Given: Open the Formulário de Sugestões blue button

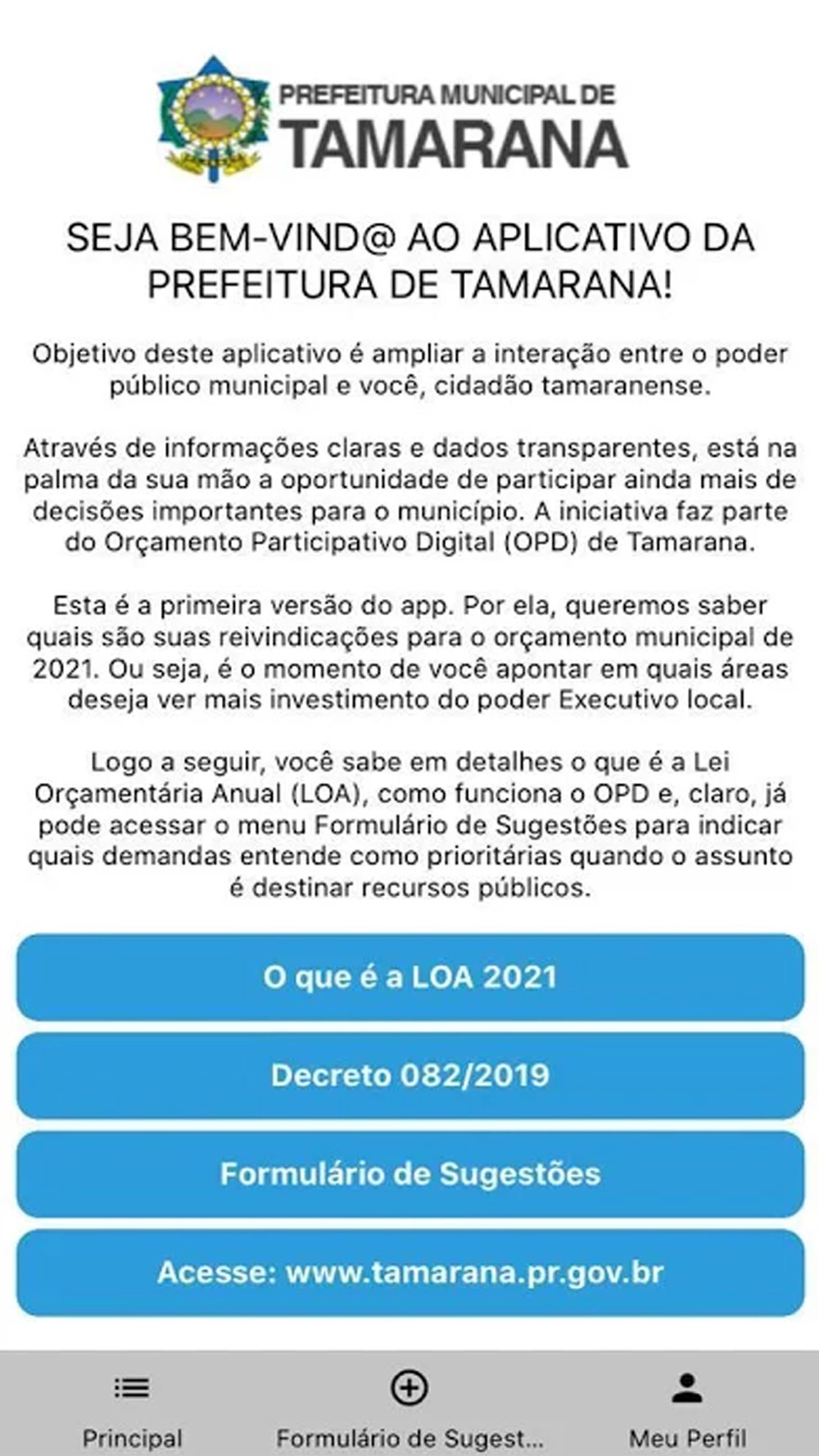Looking at the screenshot, I should pyautogui.click(x=409, y=1173).
